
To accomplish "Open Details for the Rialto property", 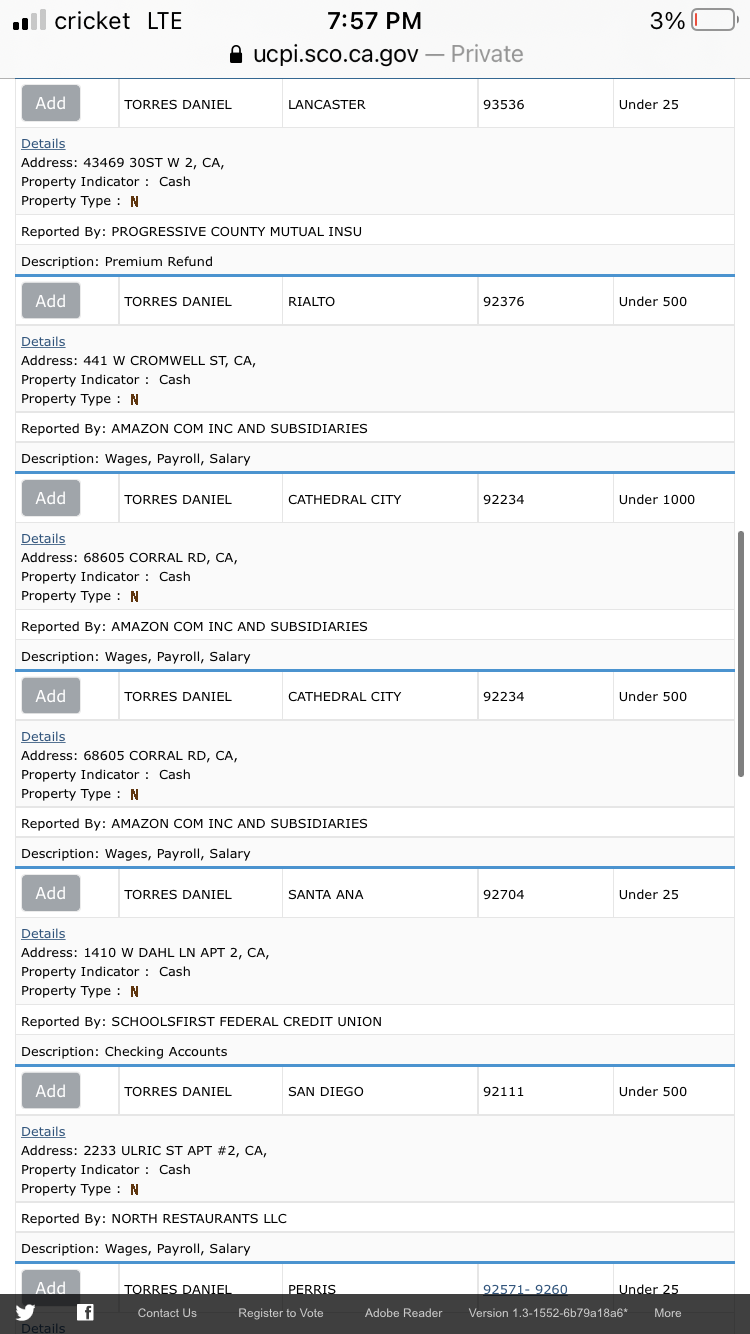I will [43, 342].
